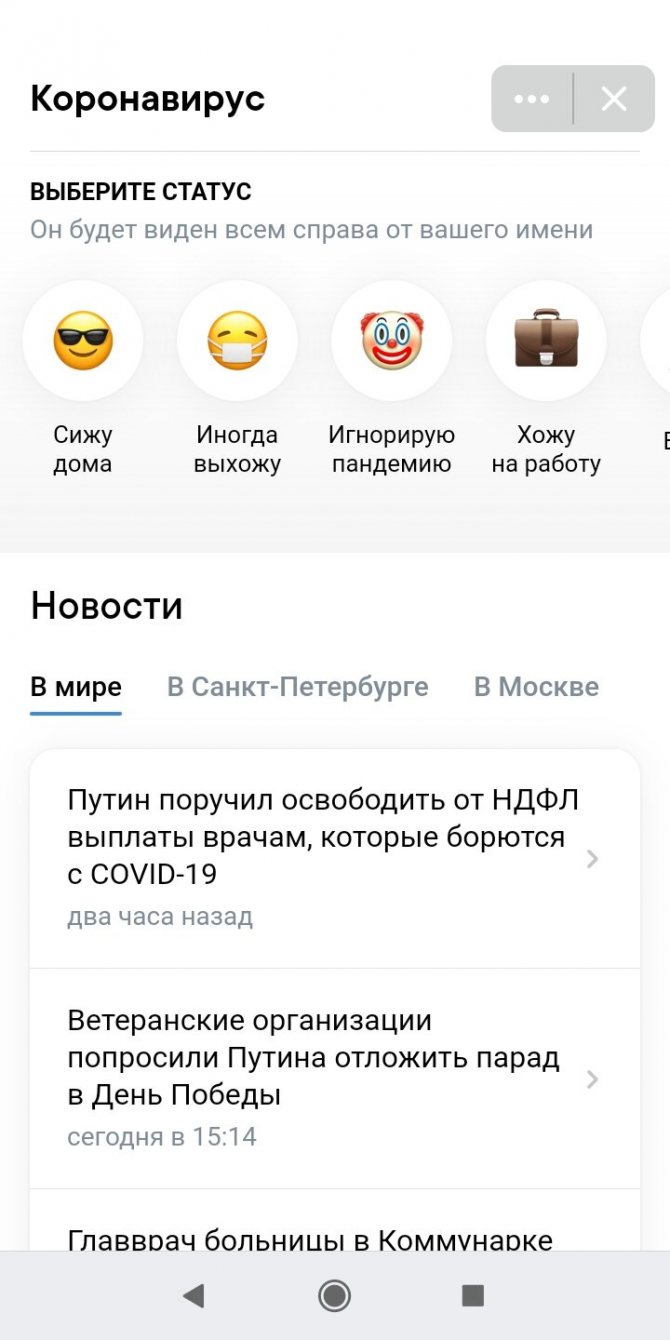Open the story about больницы в Коммунарке
Screen dimensions: 670x1340
coord(335,1220)
